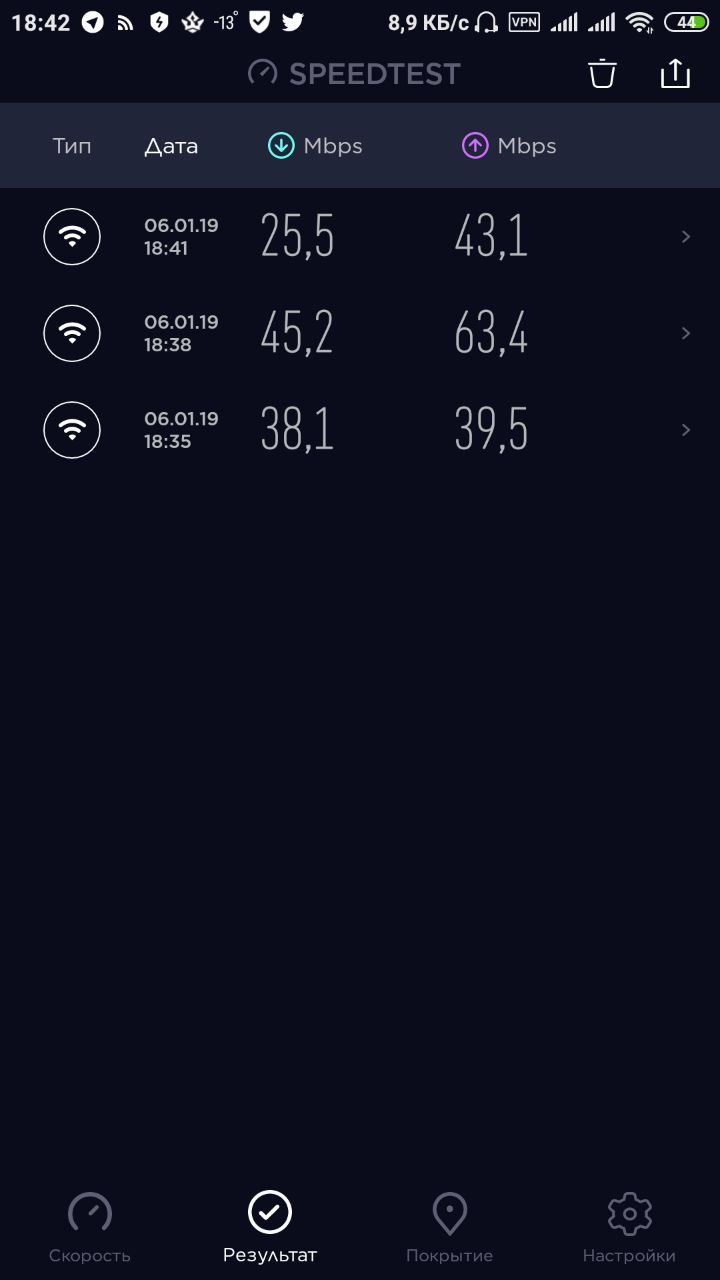Sort by upload Mbps column
The height and width of the screenshot is (1280, 720).
pos(509,146)
